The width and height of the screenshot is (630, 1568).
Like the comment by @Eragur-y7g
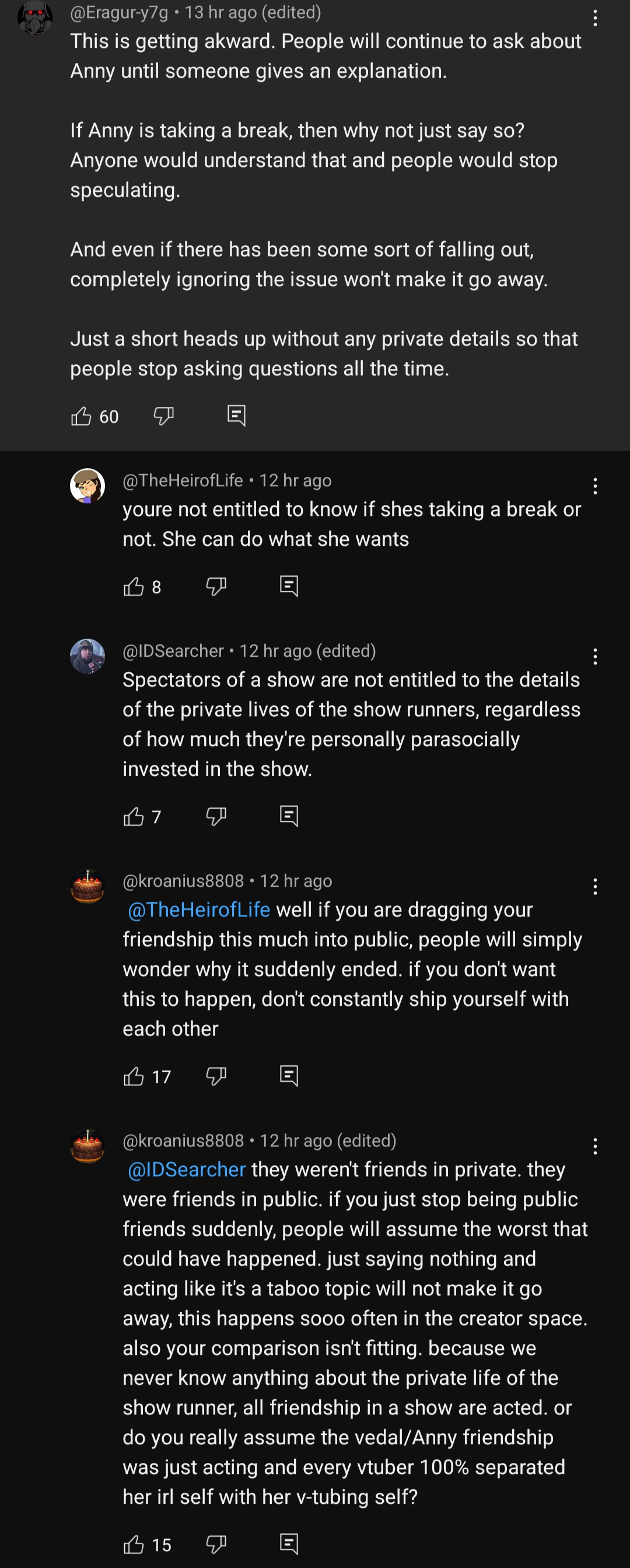(82, 416)
